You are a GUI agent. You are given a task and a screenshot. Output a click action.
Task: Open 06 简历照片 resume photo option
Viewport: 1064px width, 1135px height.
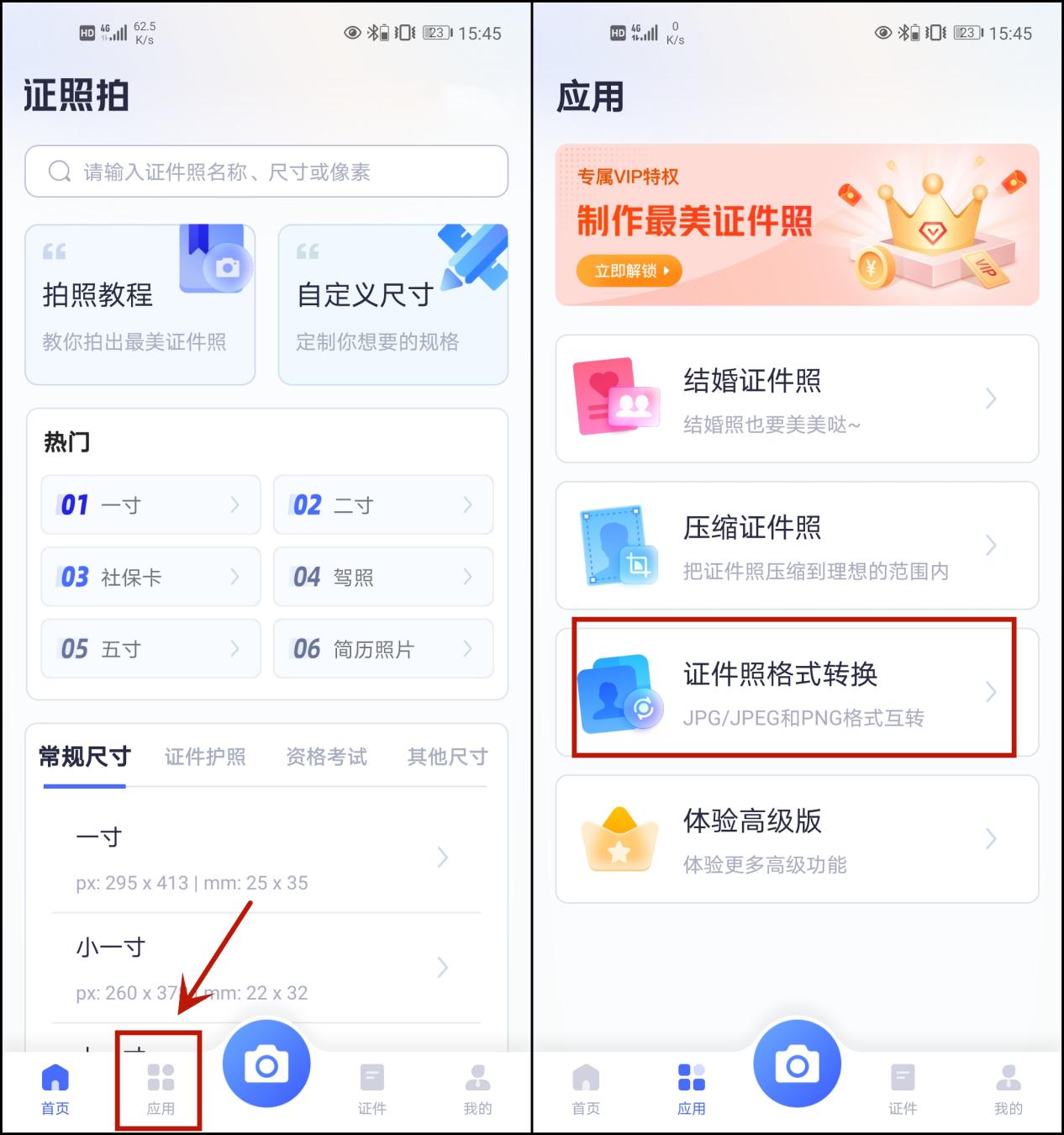383,648
